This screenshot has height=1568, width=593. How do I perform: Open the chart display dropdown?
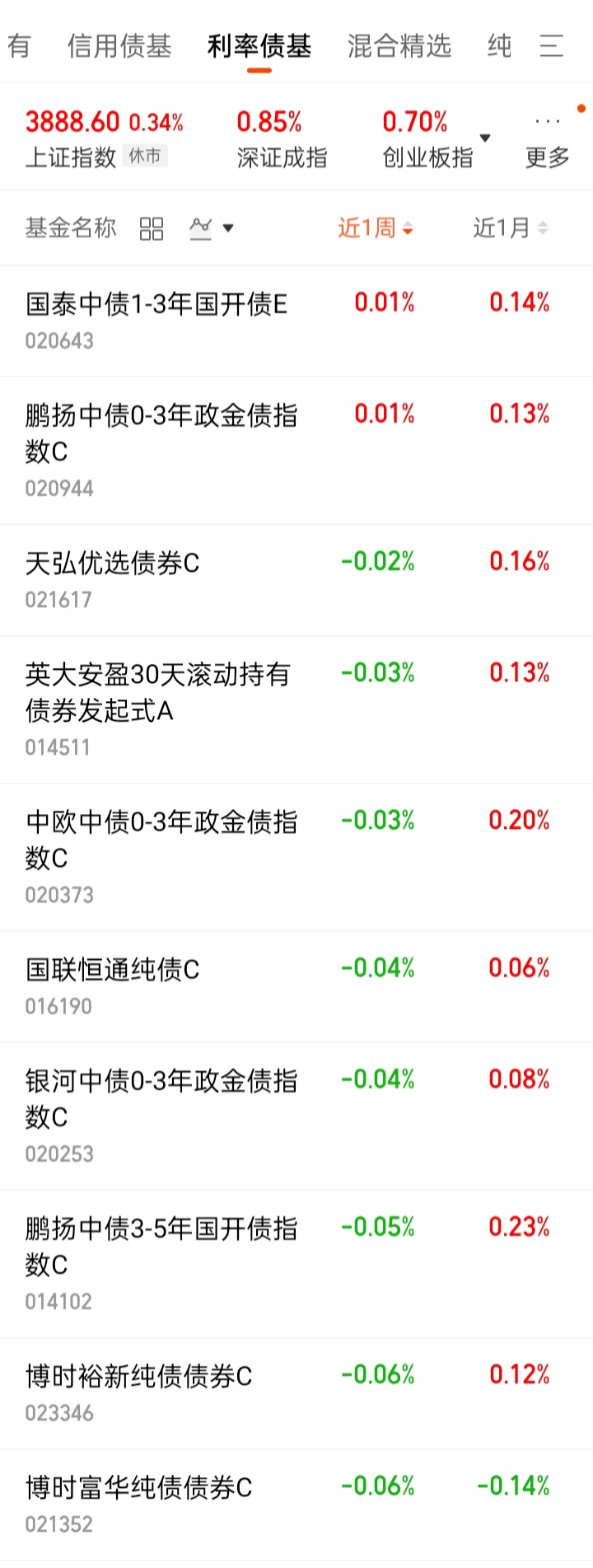[212, 228]
